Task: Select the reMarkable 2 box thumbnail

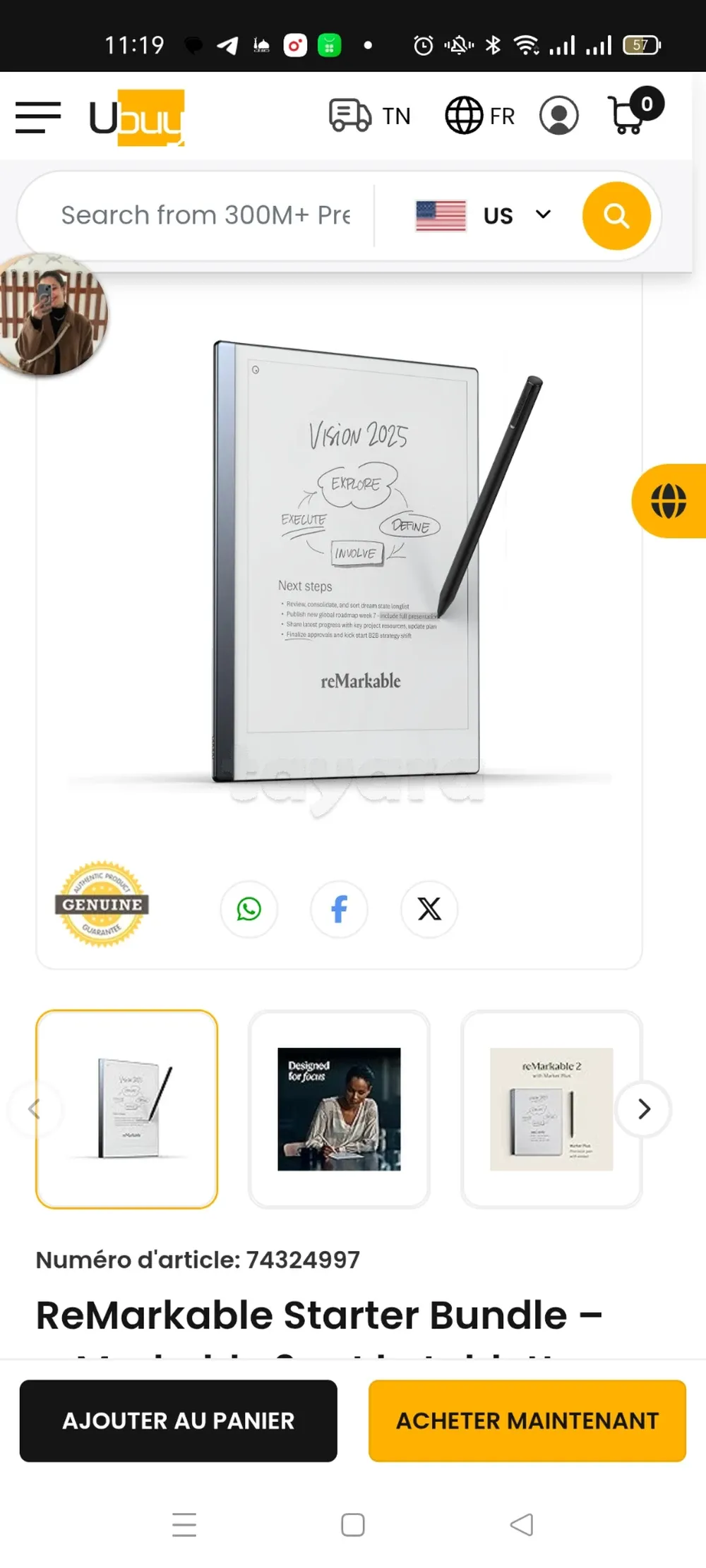Action: click(551, 1109)
